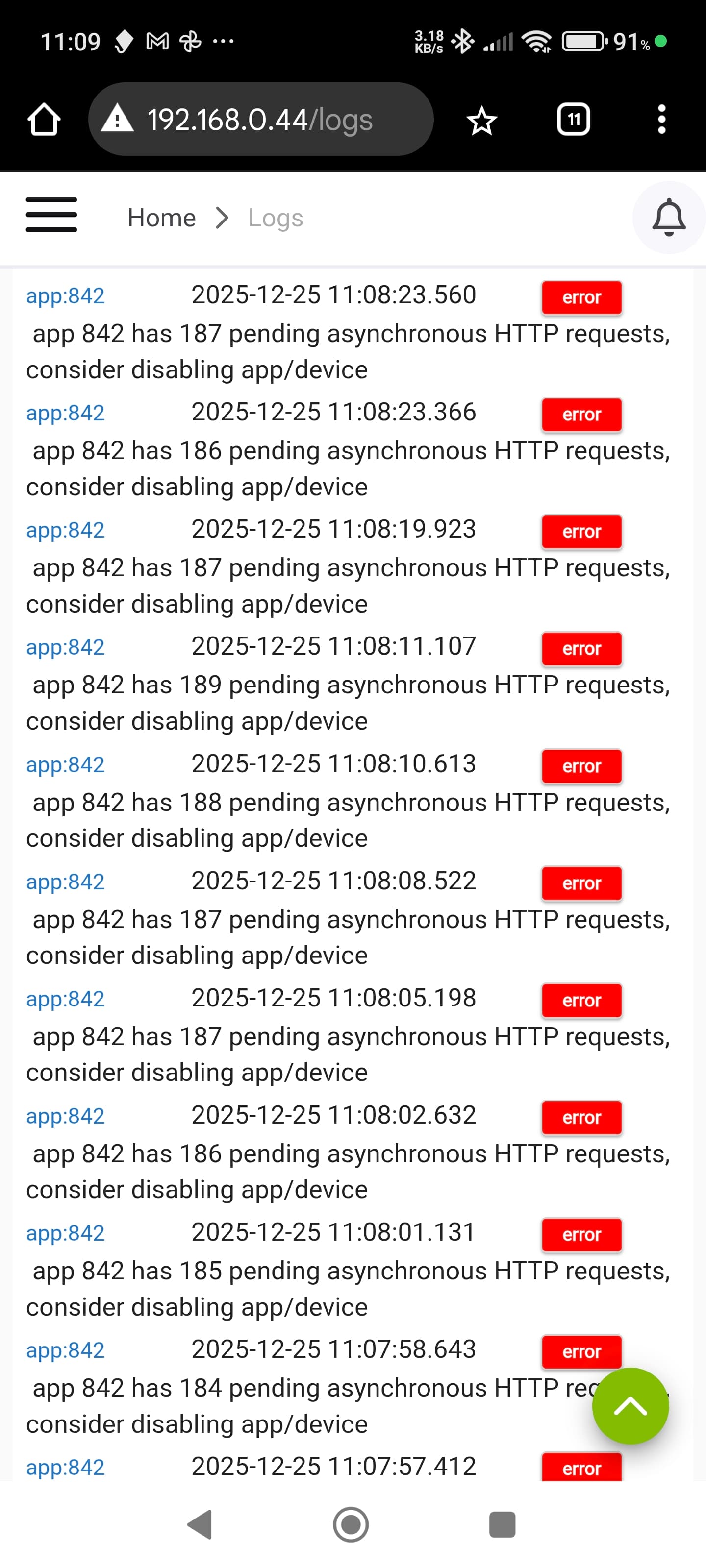Tap the error badge at 11:08:23.366
The height and width of the screenshot is (1568, 706).
[581, 415]
